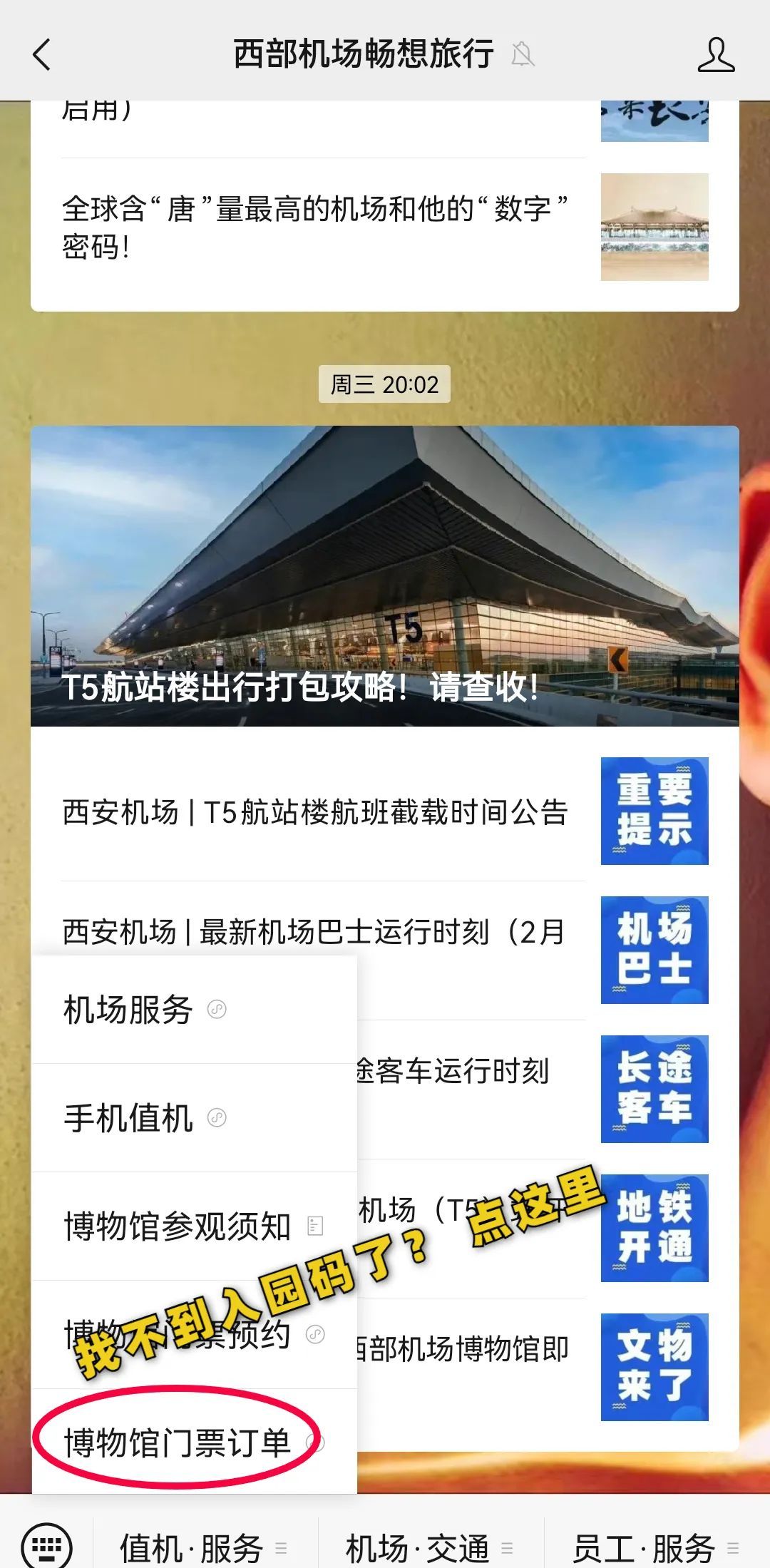Open 博物馆参观须知 menu item

tap(177, 1226)
